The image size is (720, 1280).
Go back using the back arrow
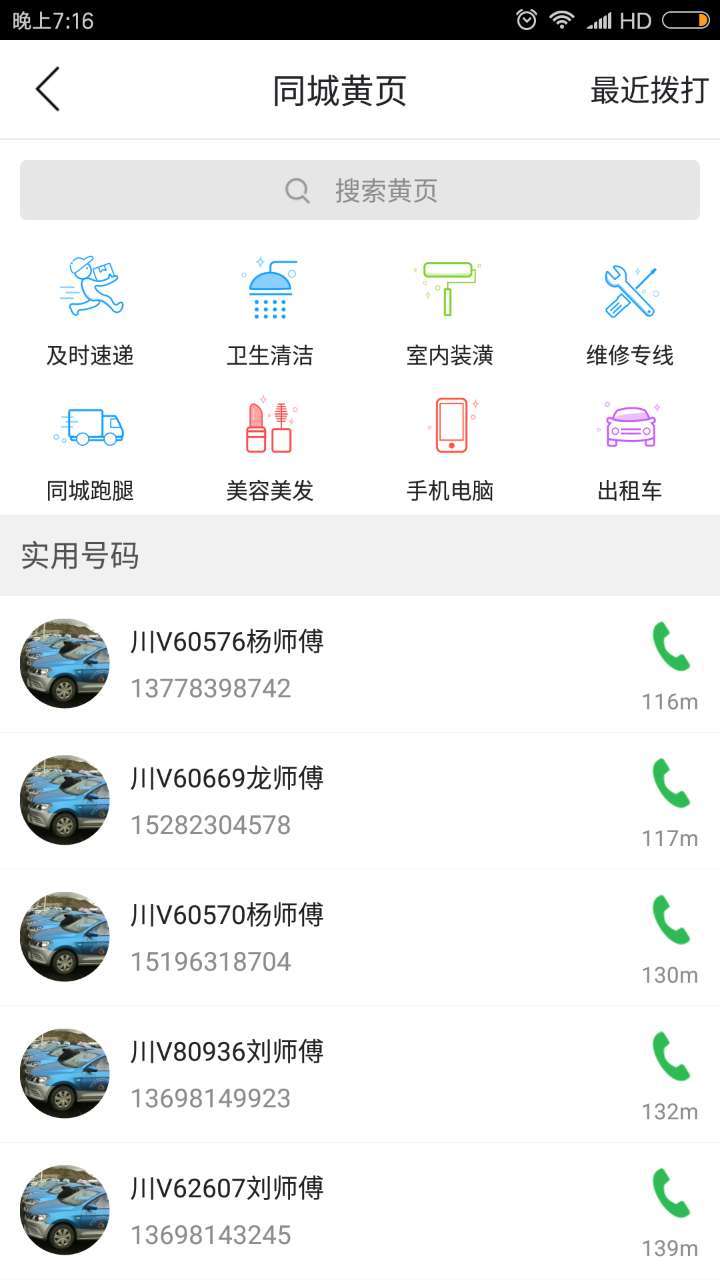coord(44,88)
